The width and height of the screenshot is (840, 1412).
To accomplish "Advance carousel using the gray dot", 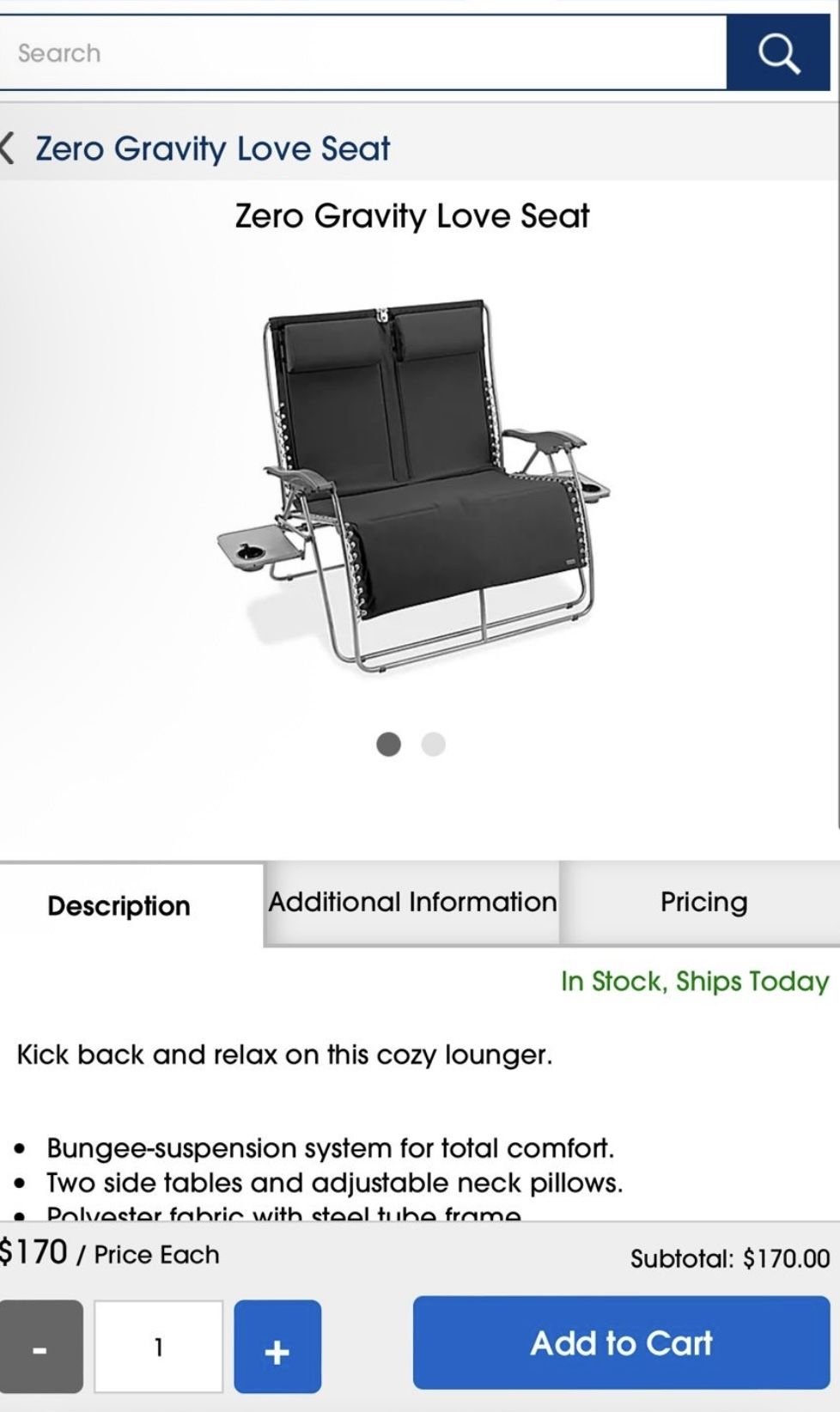I will (x=388, y=745).
